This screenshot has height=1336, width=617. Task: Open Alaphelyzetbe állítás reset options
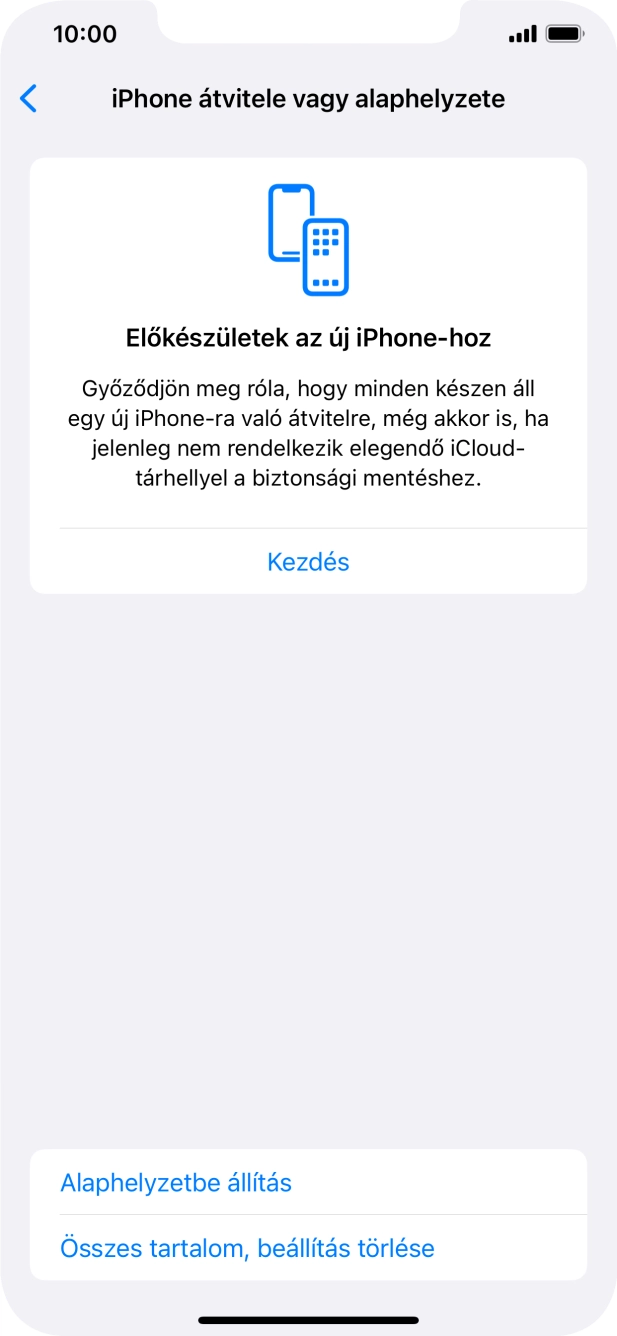tap(176, 1183)
